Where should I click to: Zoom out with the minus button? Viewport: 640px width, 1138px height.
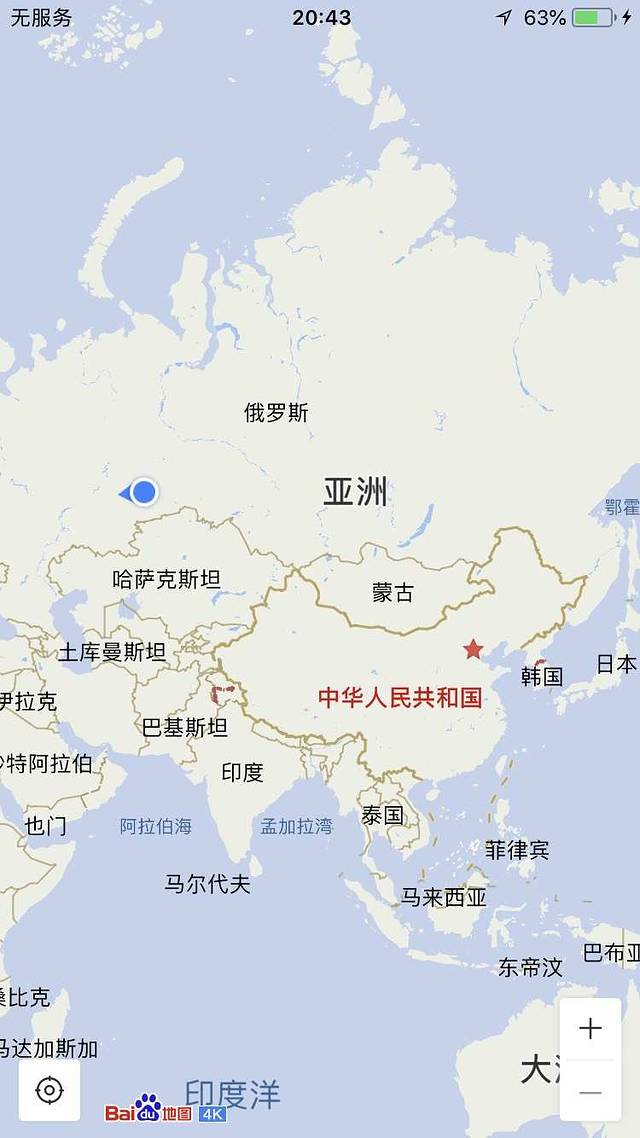point(590,1092)
